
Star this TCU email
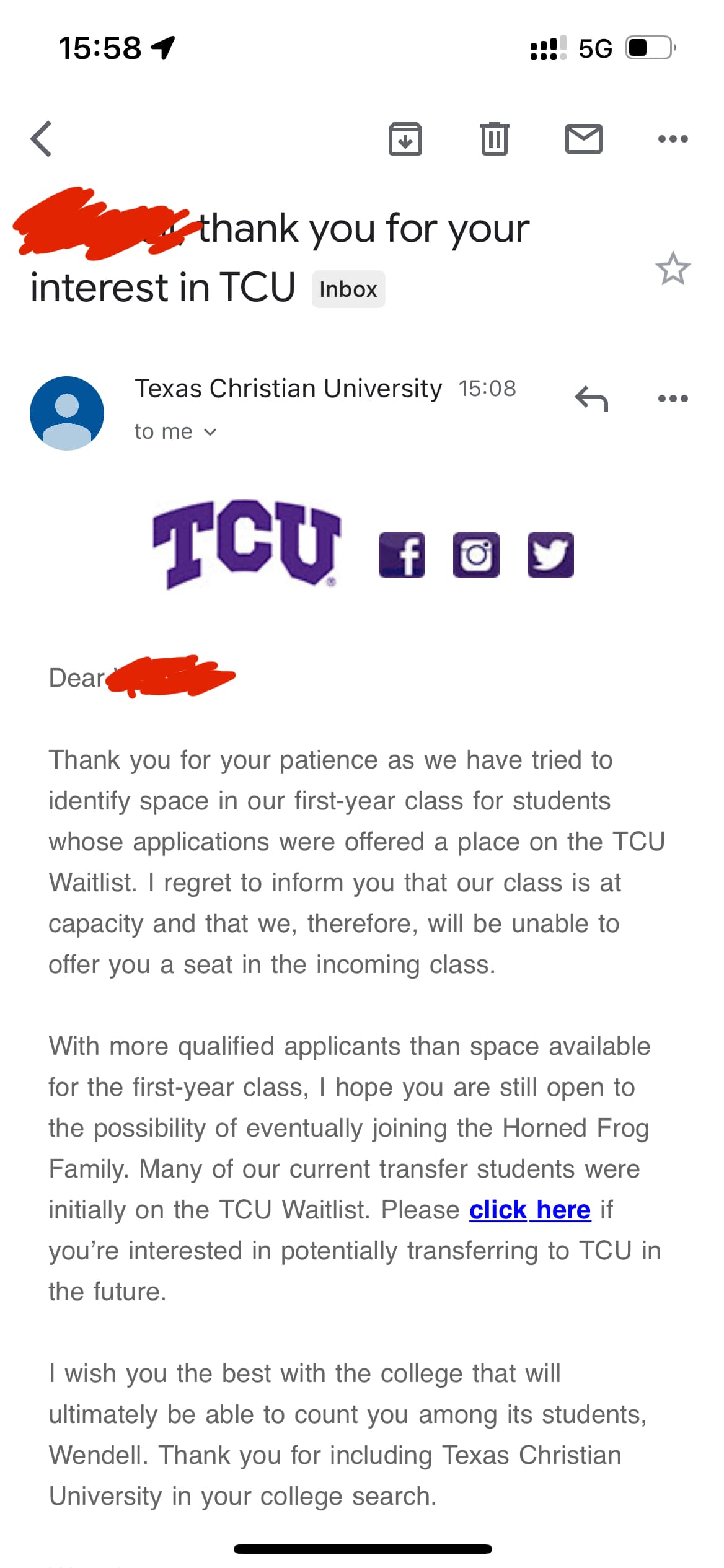pos(673,268)
